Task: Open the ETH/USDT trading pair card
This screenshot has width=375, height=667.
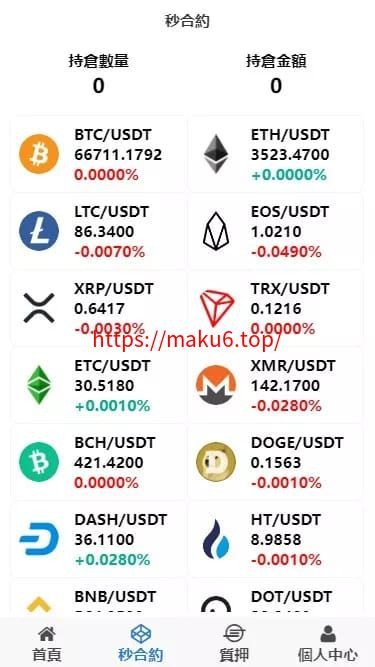Action: point(276,154)
